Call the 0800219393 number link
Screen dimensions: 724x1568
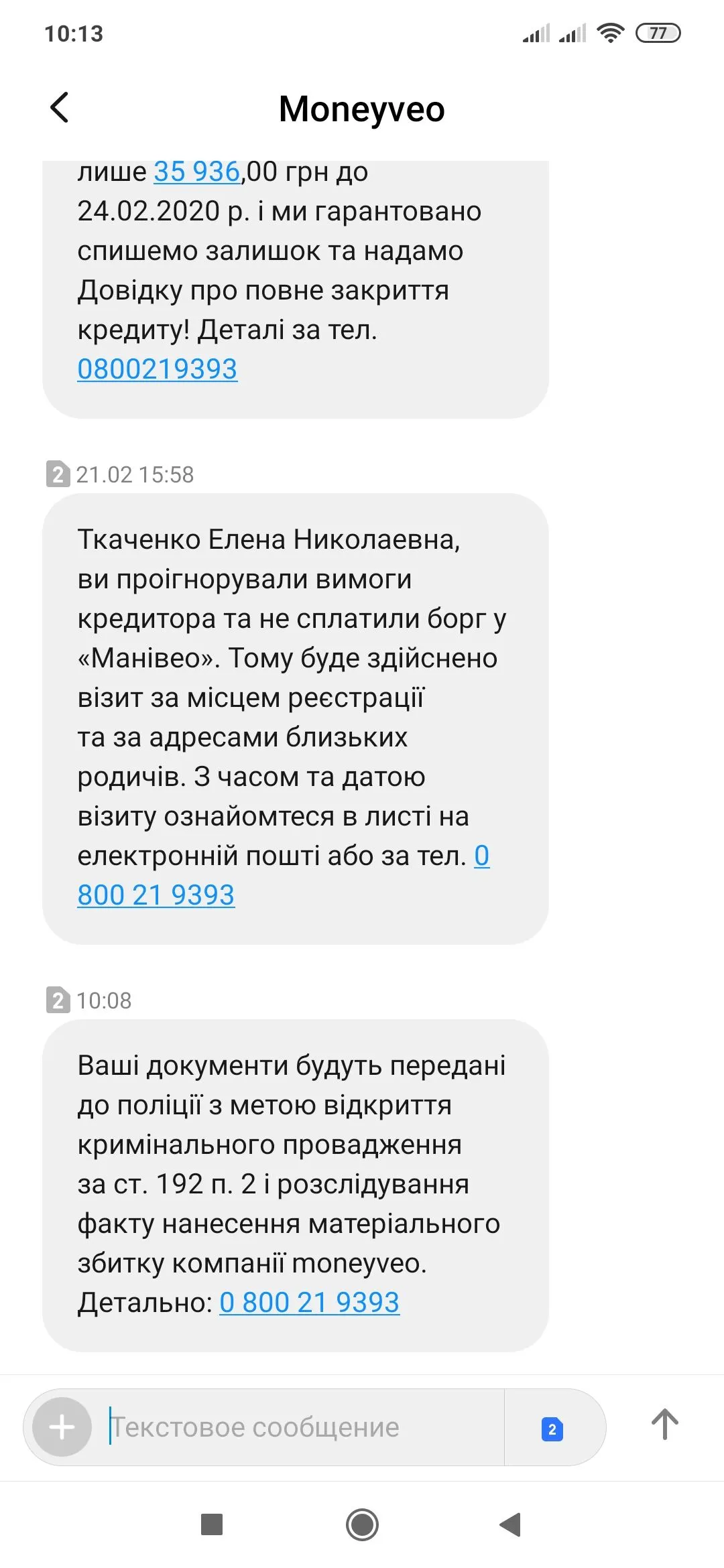pyautogui.click(x=158, y=369)
